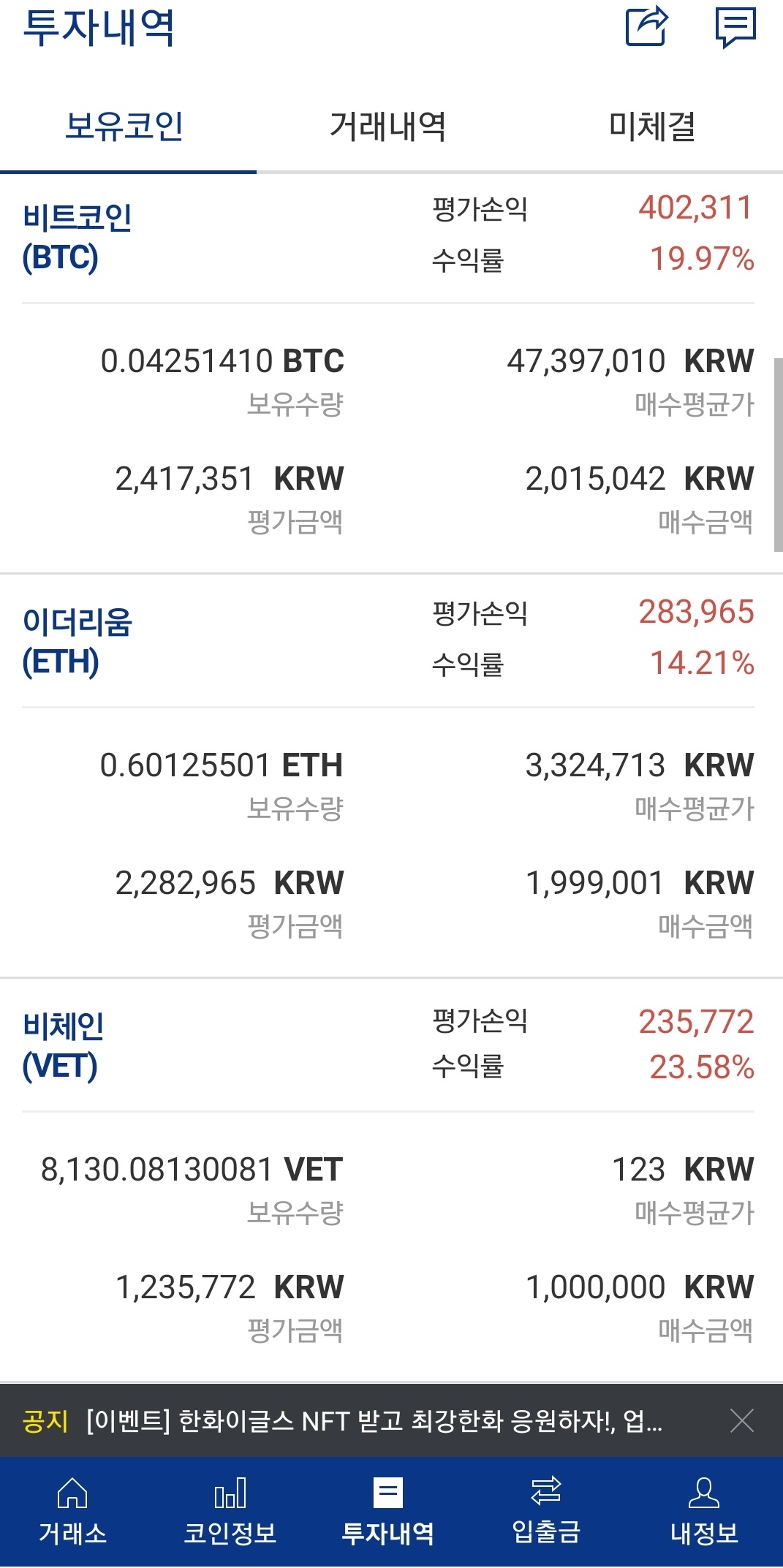Screen dimensions: 783x1568
Task: Select 투자내역 in the bottom navigation
Action: coord(388,1512)
